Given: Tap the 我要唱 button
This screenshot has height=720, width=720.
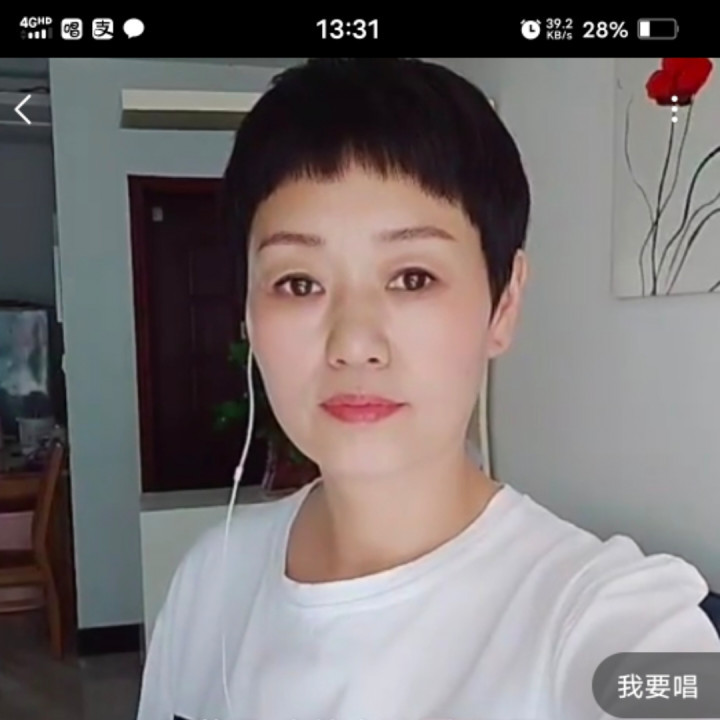Looking at the screenshot, I should [657, 686].
